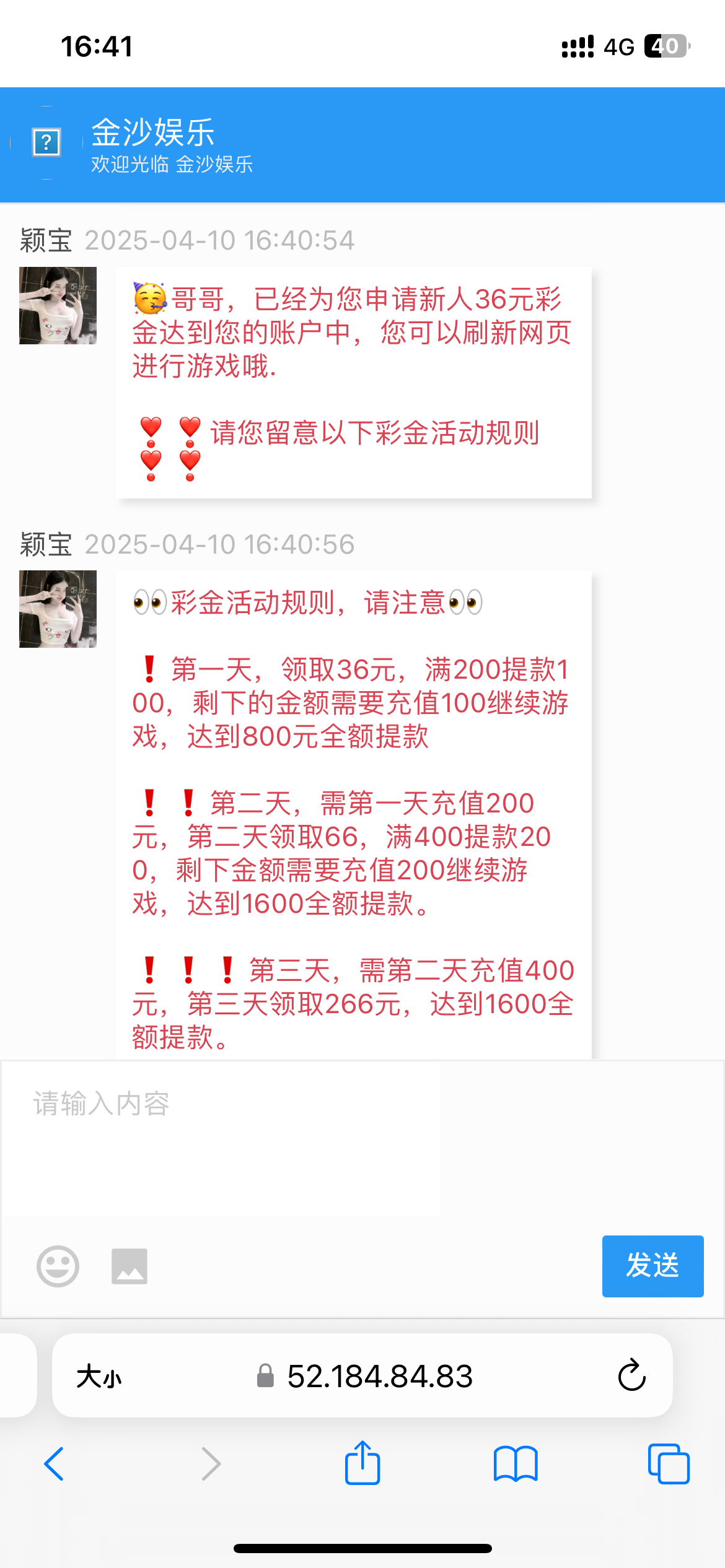
Task: Attach an image to the chat
Action: (x=130, y=1266)
